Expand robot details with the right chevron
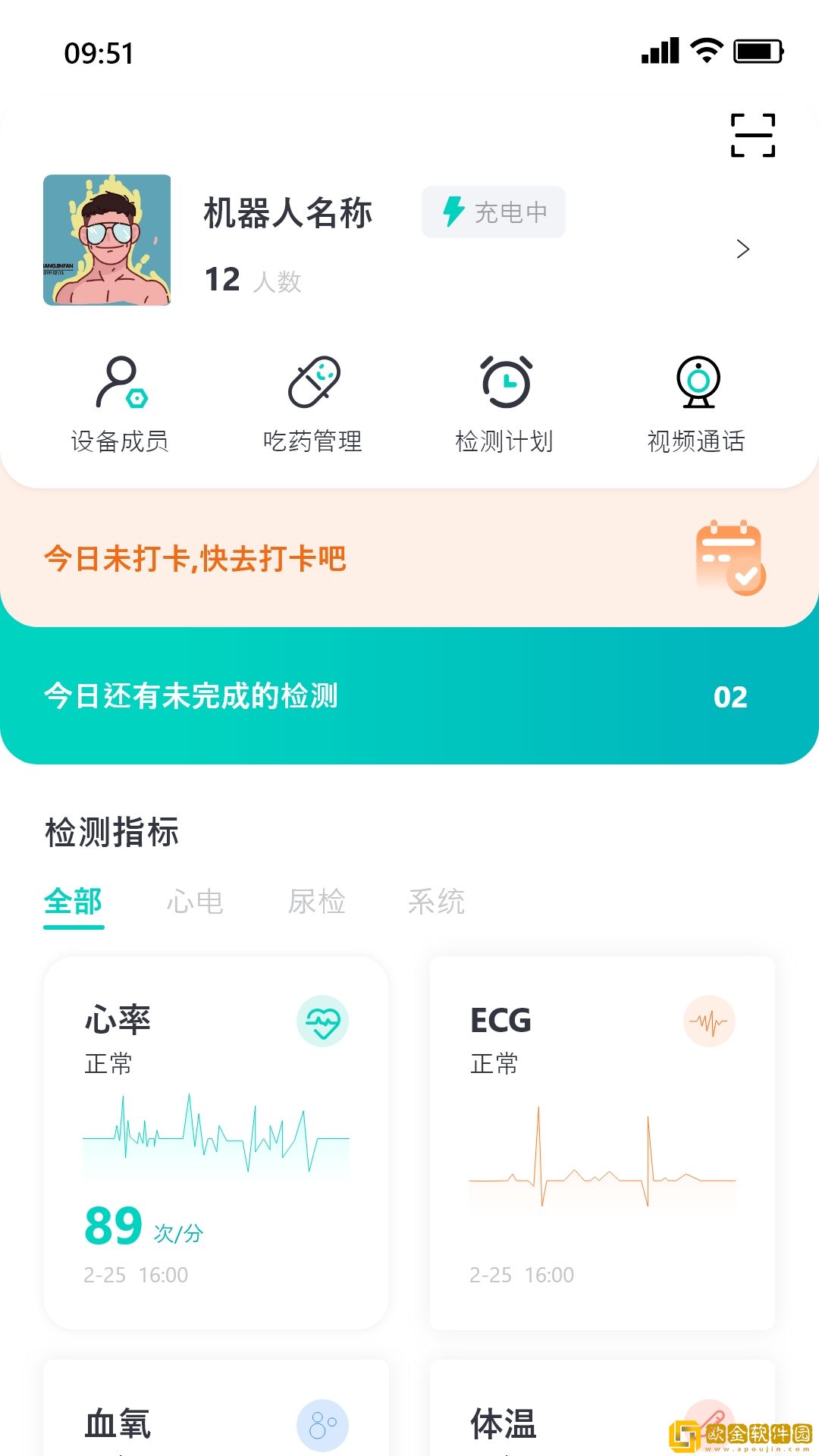 [x=743, y=249]
